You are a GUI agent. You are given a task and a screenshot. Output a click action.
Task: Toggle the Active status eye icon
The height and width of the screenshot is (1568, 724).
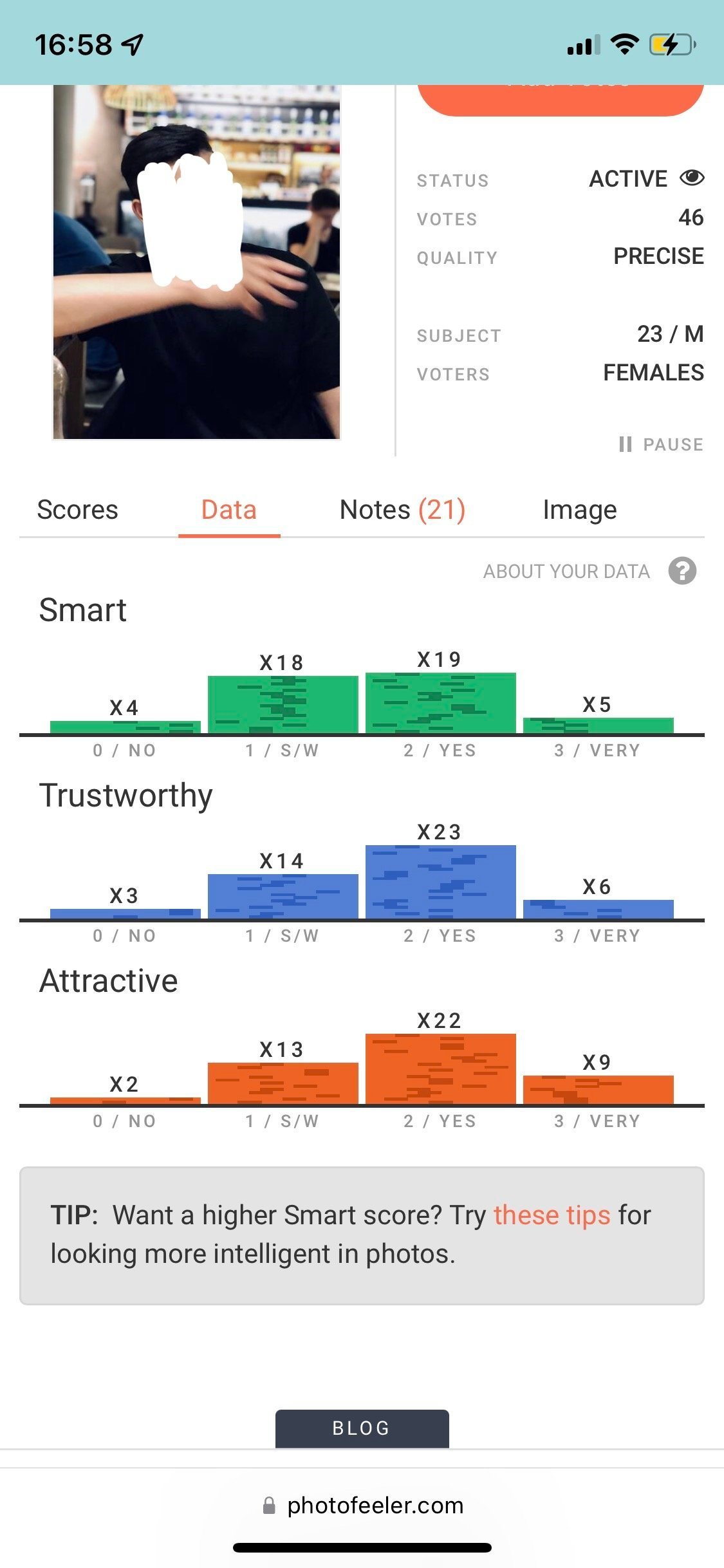coord(692,178)
